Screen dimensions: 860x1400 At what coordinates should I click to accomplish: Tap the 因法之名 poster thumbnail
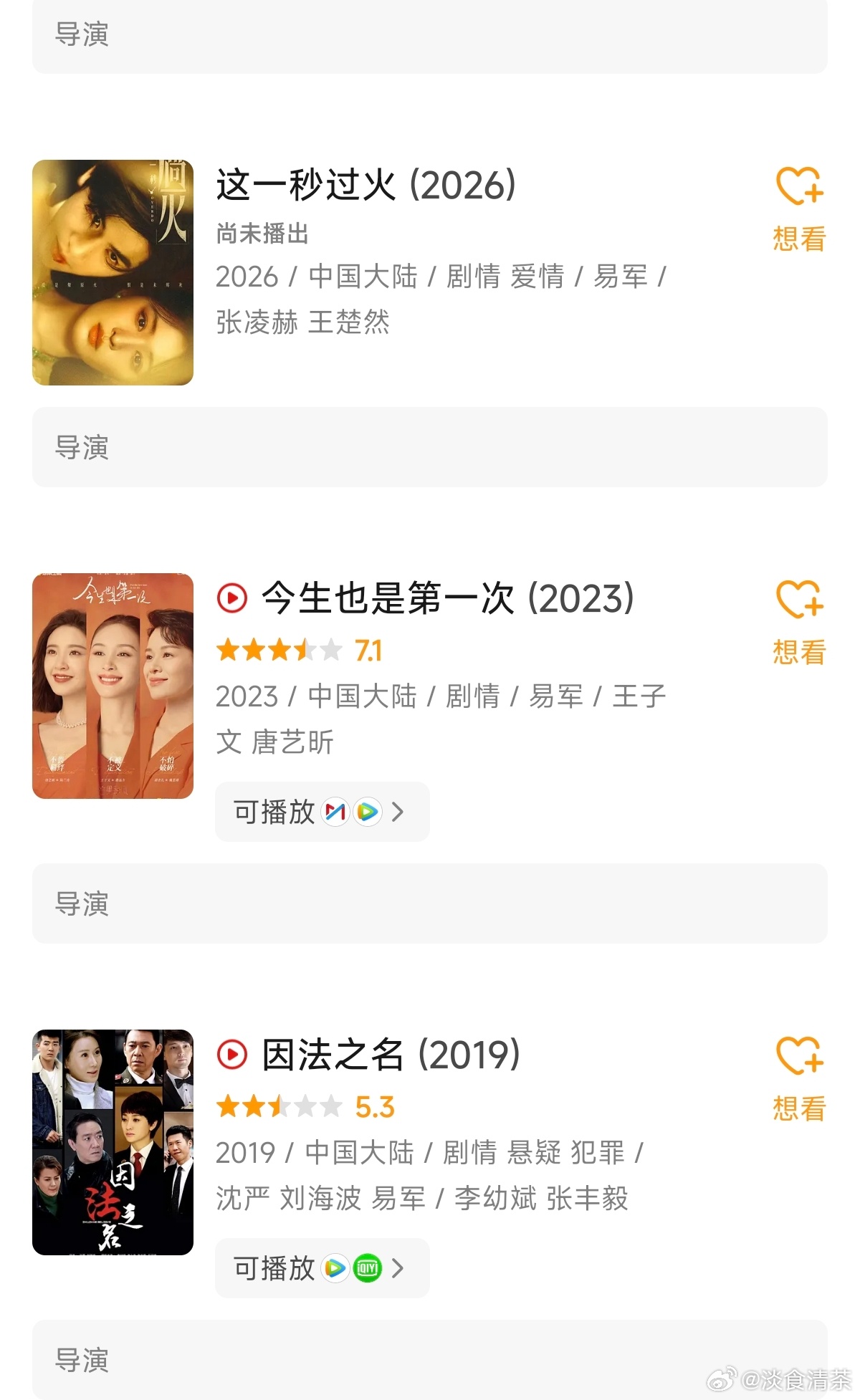(x=113, y=1142)
